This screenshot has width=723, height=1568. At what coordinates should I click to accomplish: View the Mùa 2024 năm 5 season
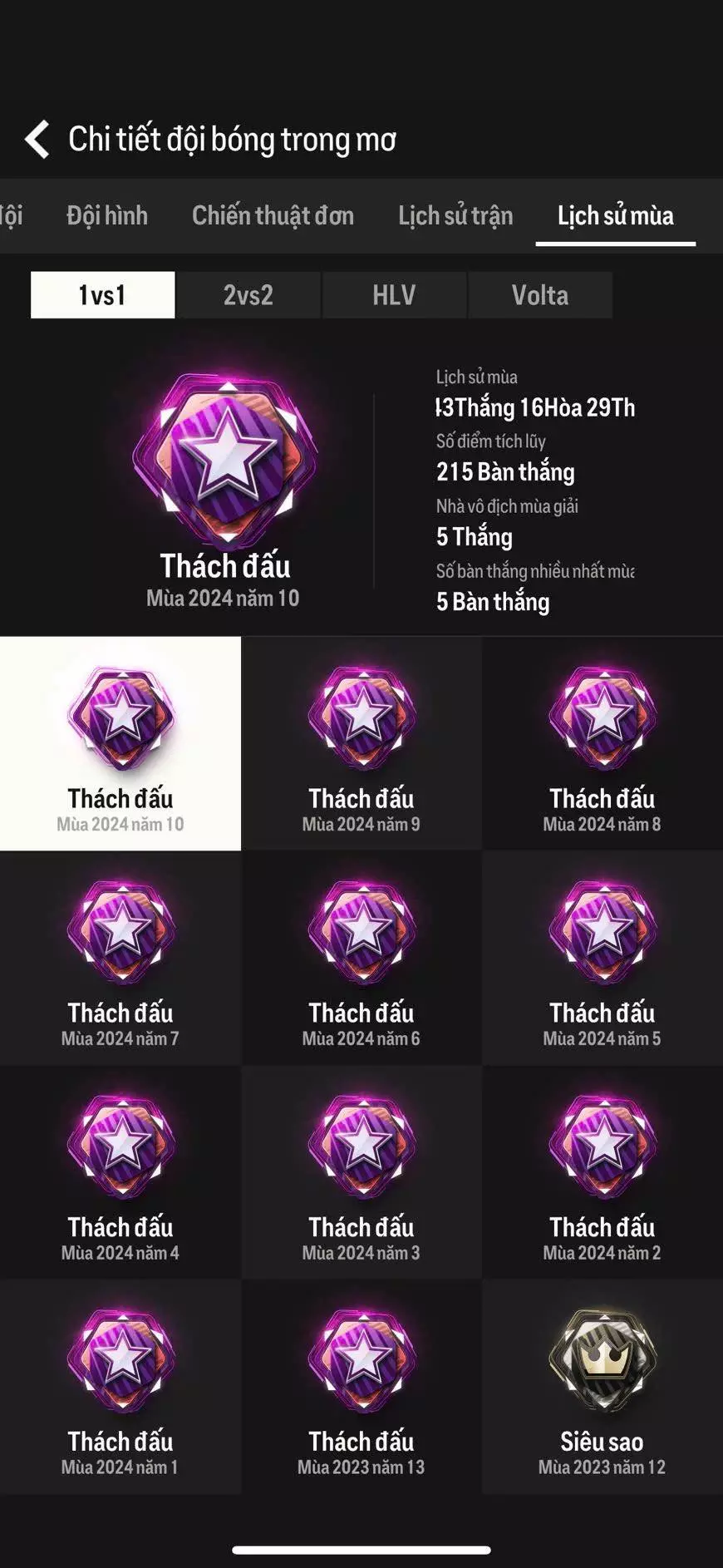(602, 959)
